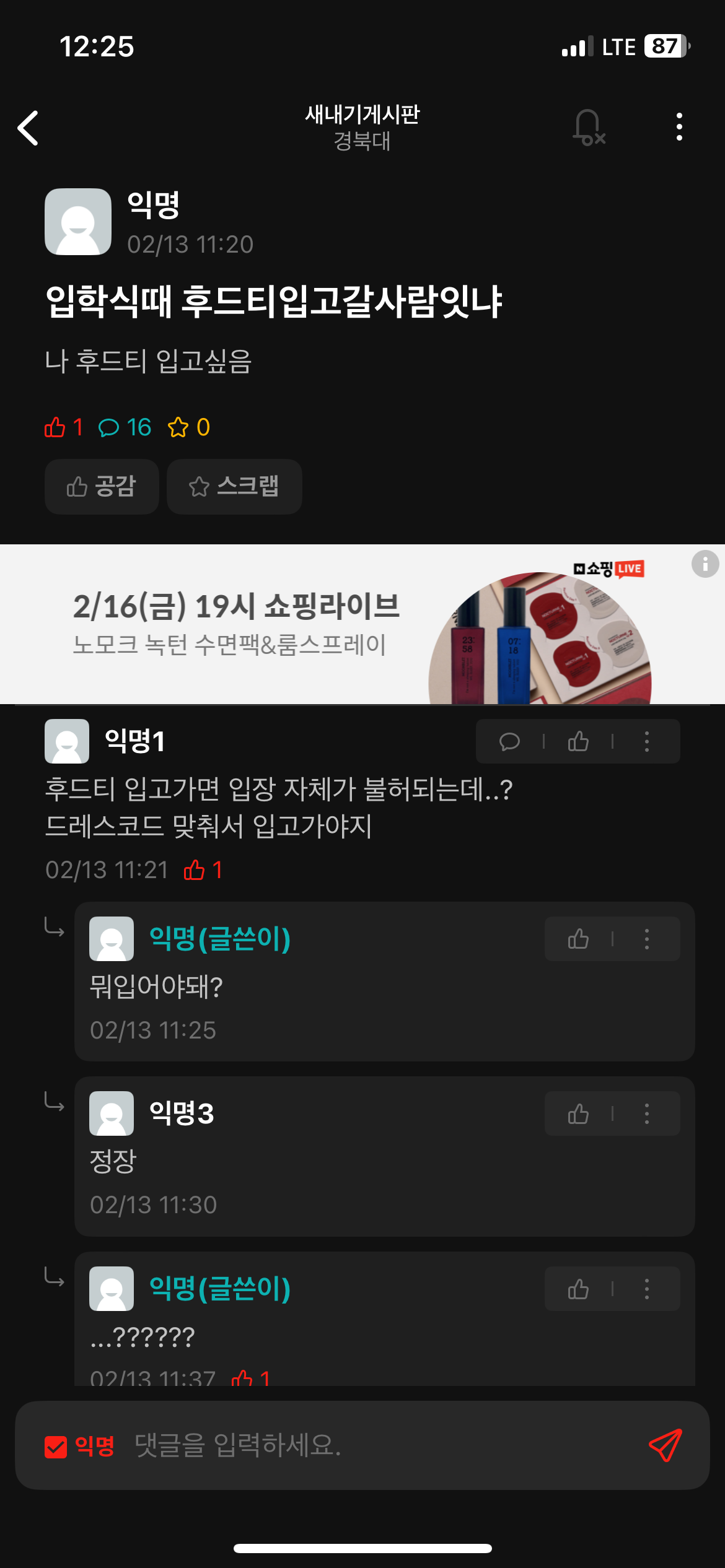Open the post's overflow menu

tap(680, 127)
